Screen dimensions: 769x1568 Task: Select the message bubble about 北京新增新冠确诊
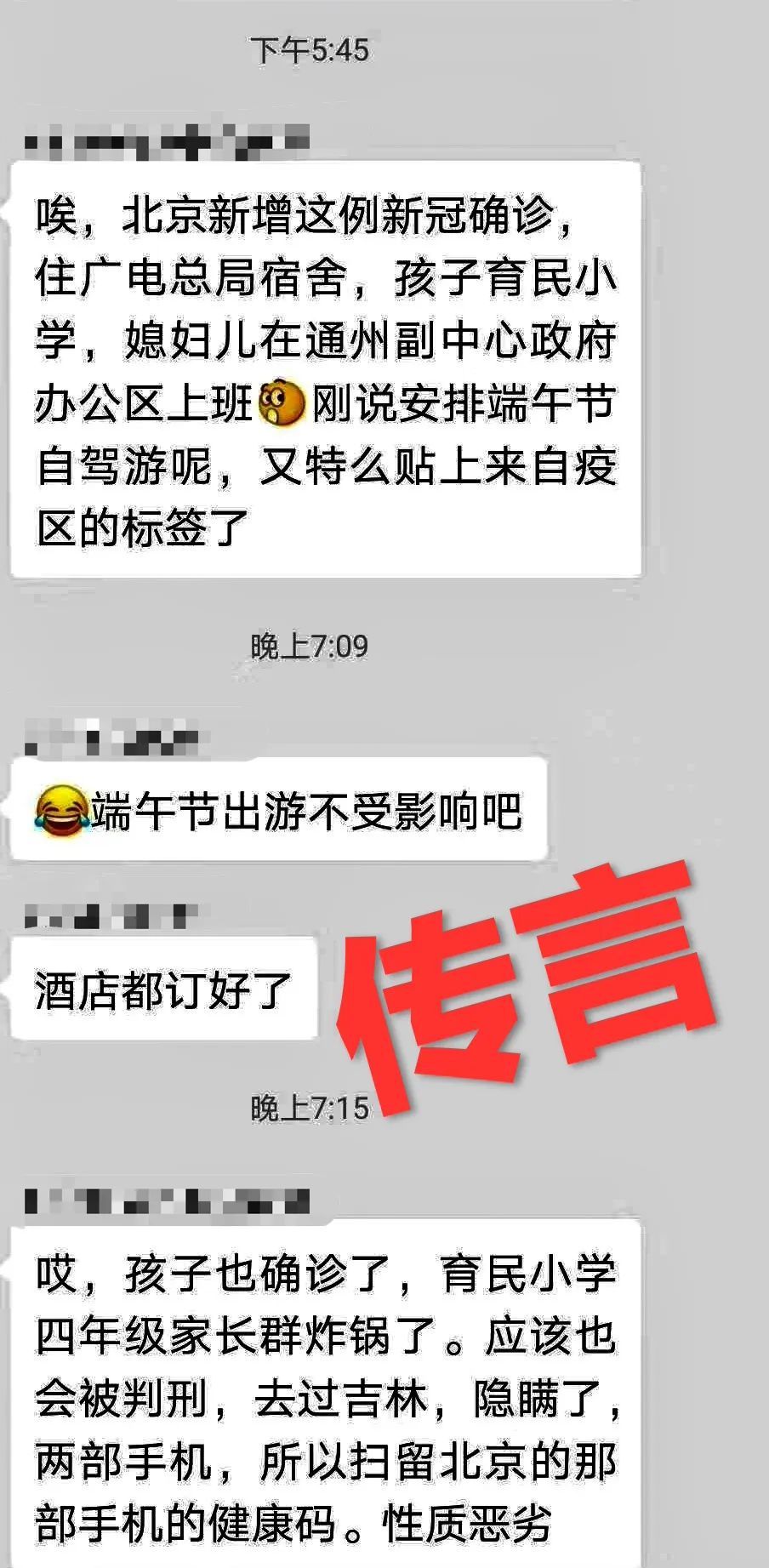[323, 366]
